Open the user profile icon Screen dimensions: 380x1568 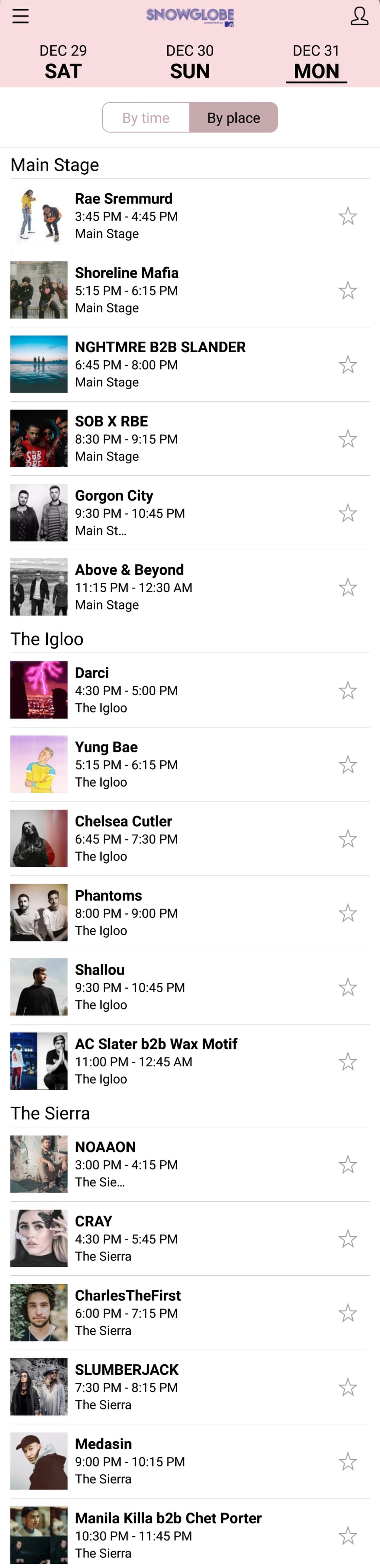(359, 17)
